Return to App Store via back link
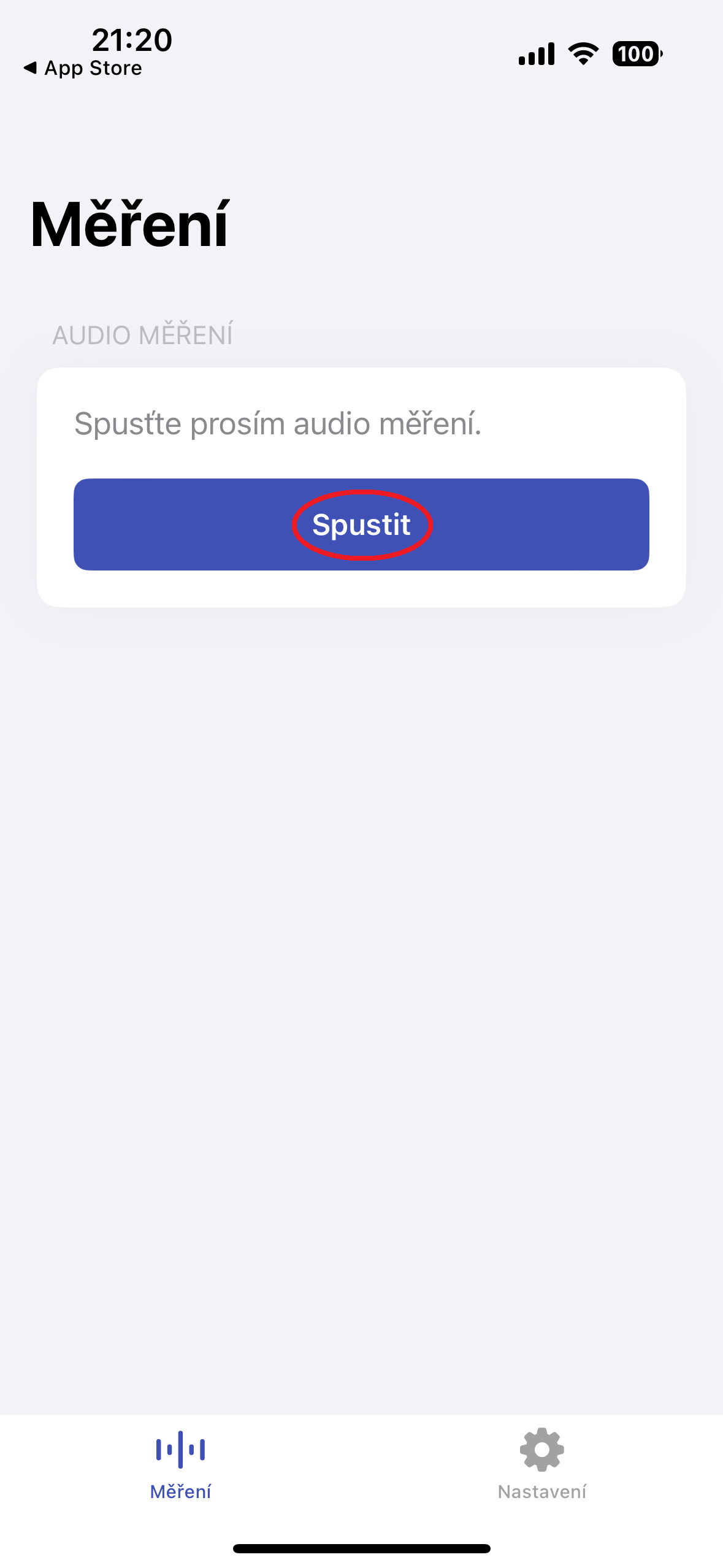Viewport: 723px width, 1568px height. click(83, 68)
